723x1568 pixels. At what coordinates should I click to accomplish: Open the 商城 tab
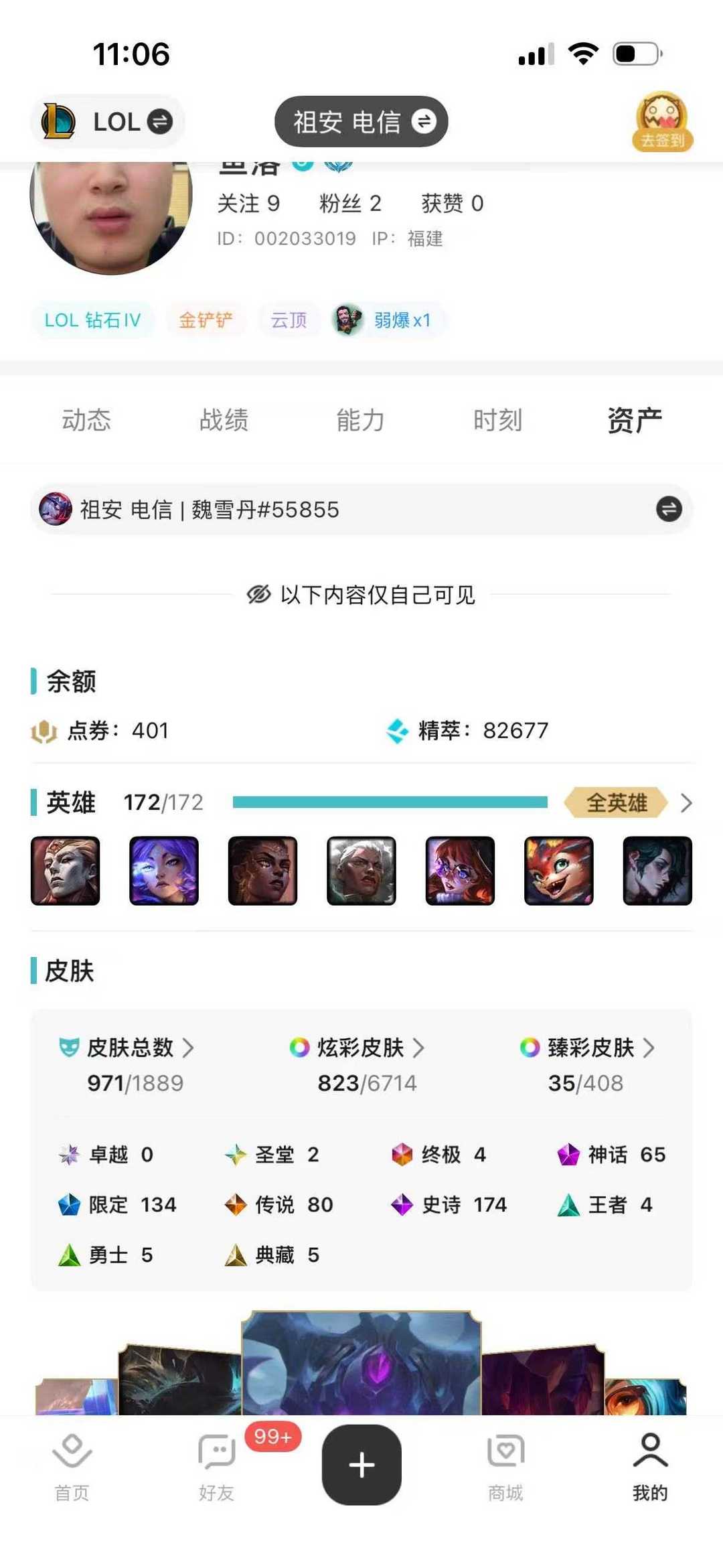505,1467
